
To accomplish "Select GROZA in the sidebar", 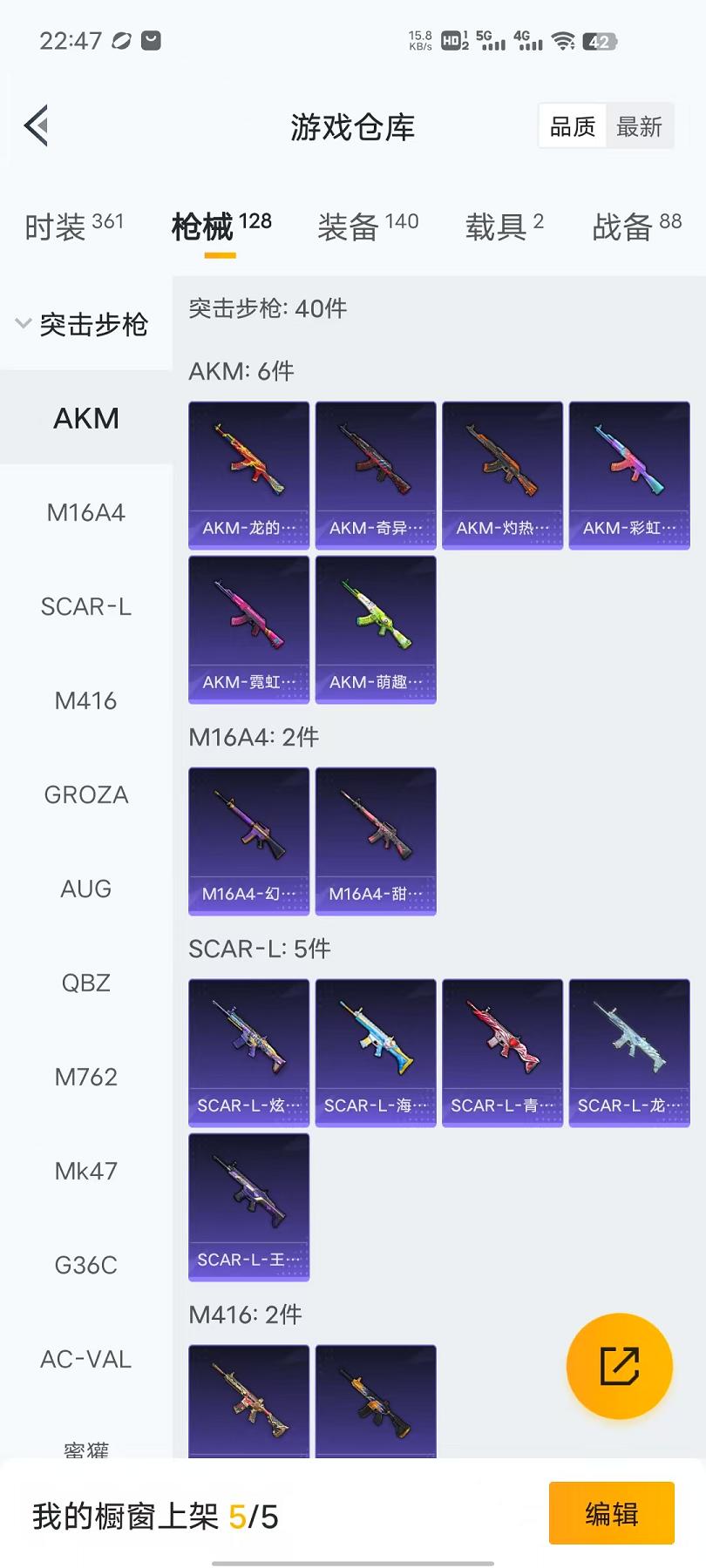I will [x=85, y=794].
